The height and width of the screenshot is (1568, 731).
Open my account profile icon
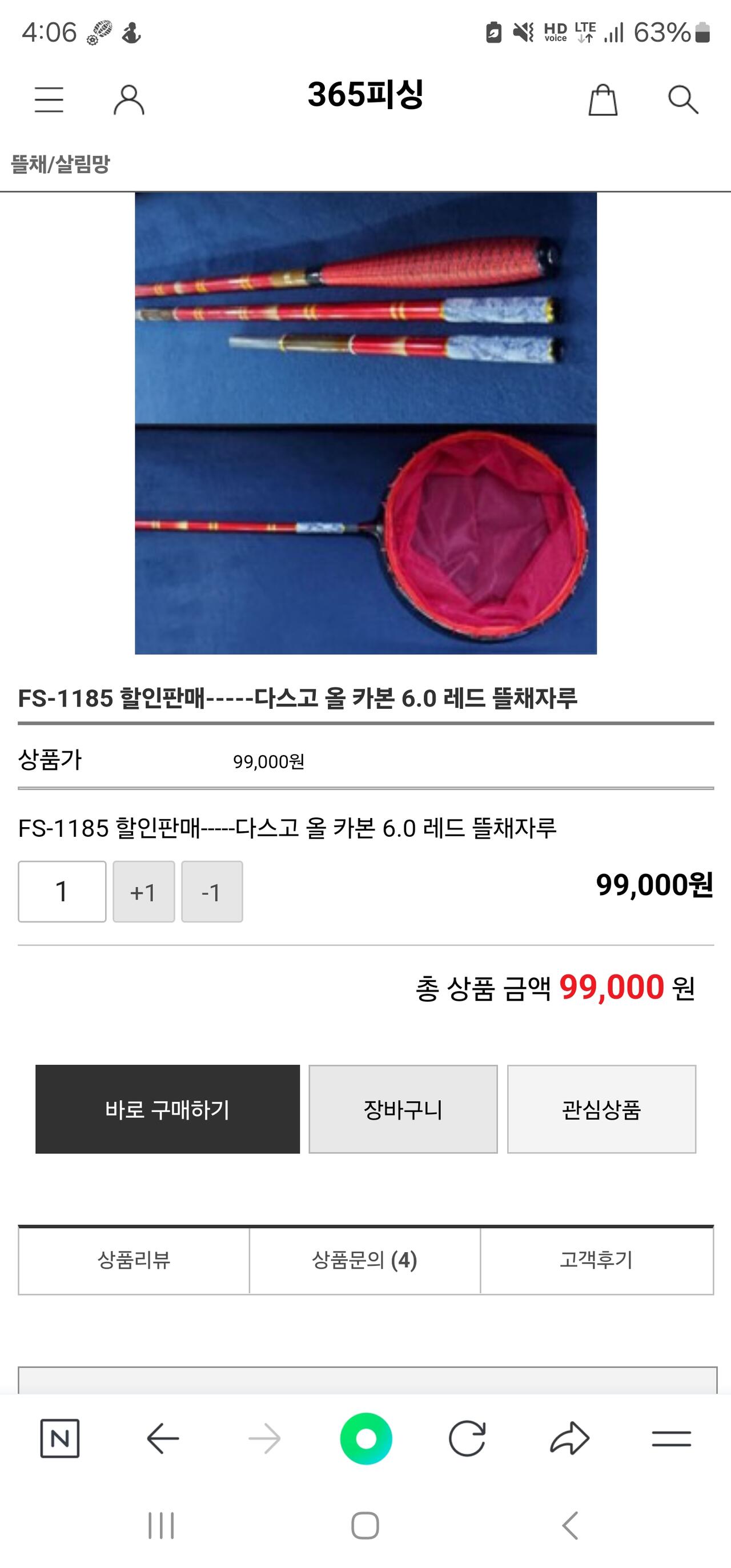pyautogui.click(x=129, y=100)
